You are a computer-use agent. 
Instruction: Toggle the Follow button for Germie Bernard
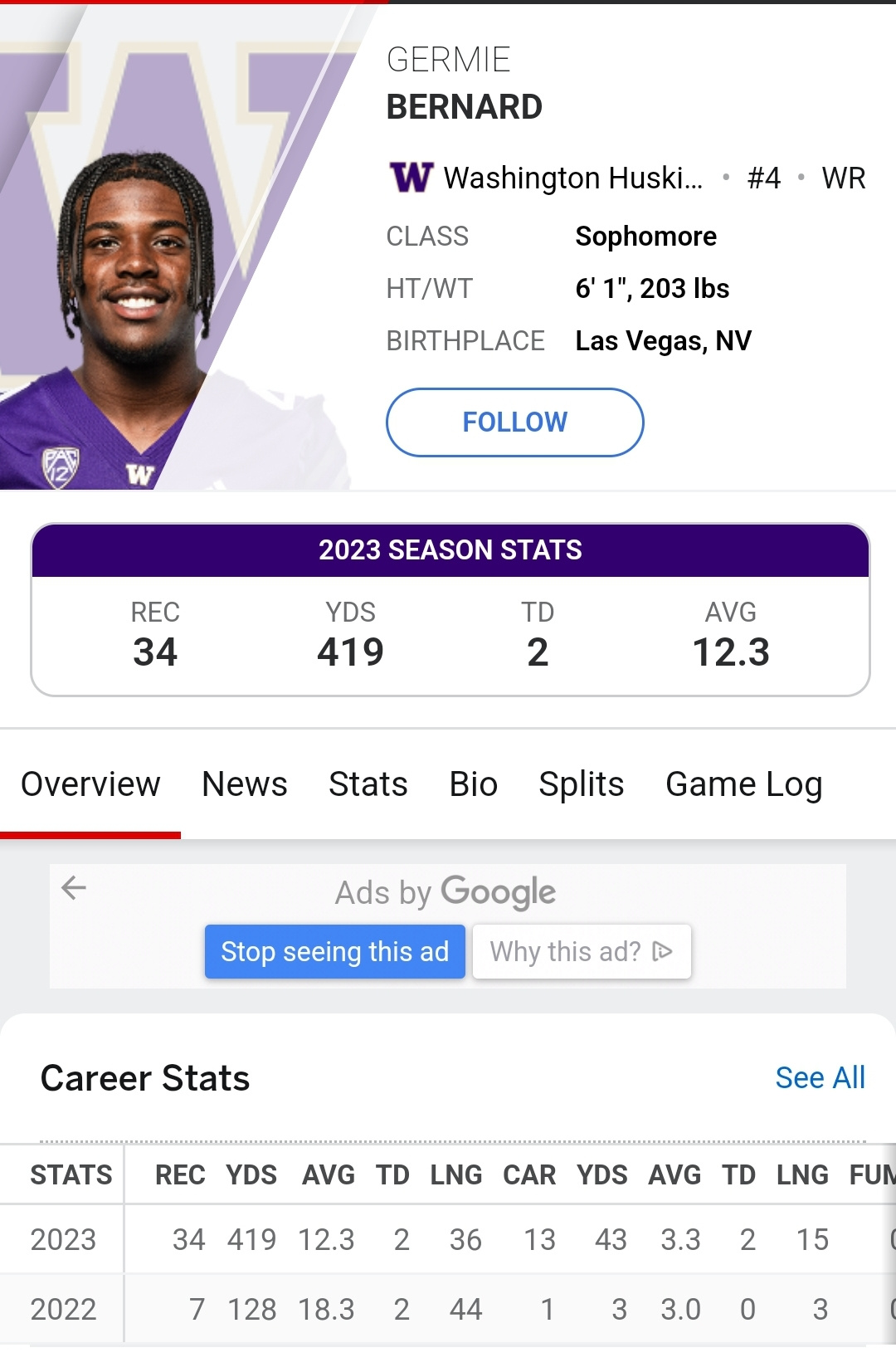click(x=514, y=422)
